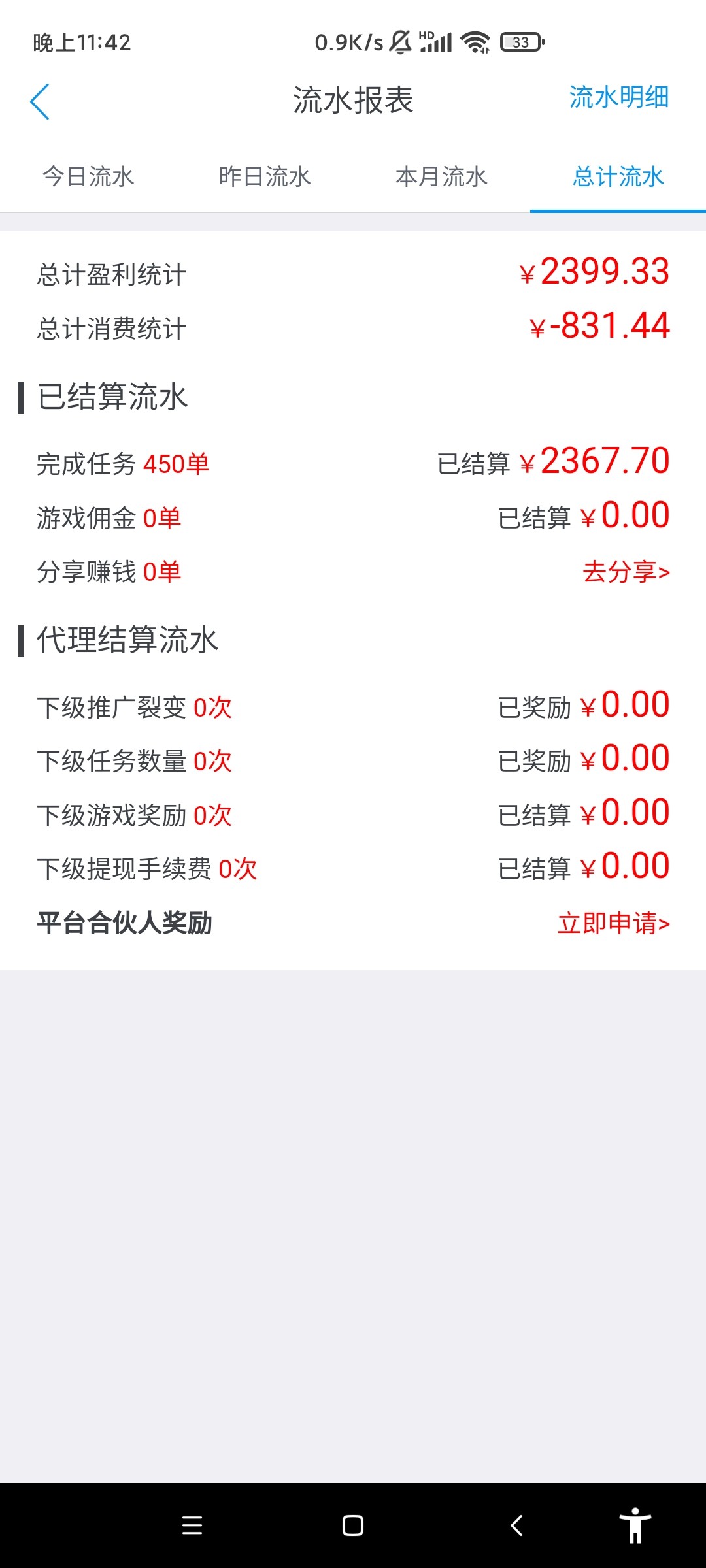Viewport: 706px width, 1568px height.
Task: Go back using the top-left arrow
Action: click(x=40, y=102)
